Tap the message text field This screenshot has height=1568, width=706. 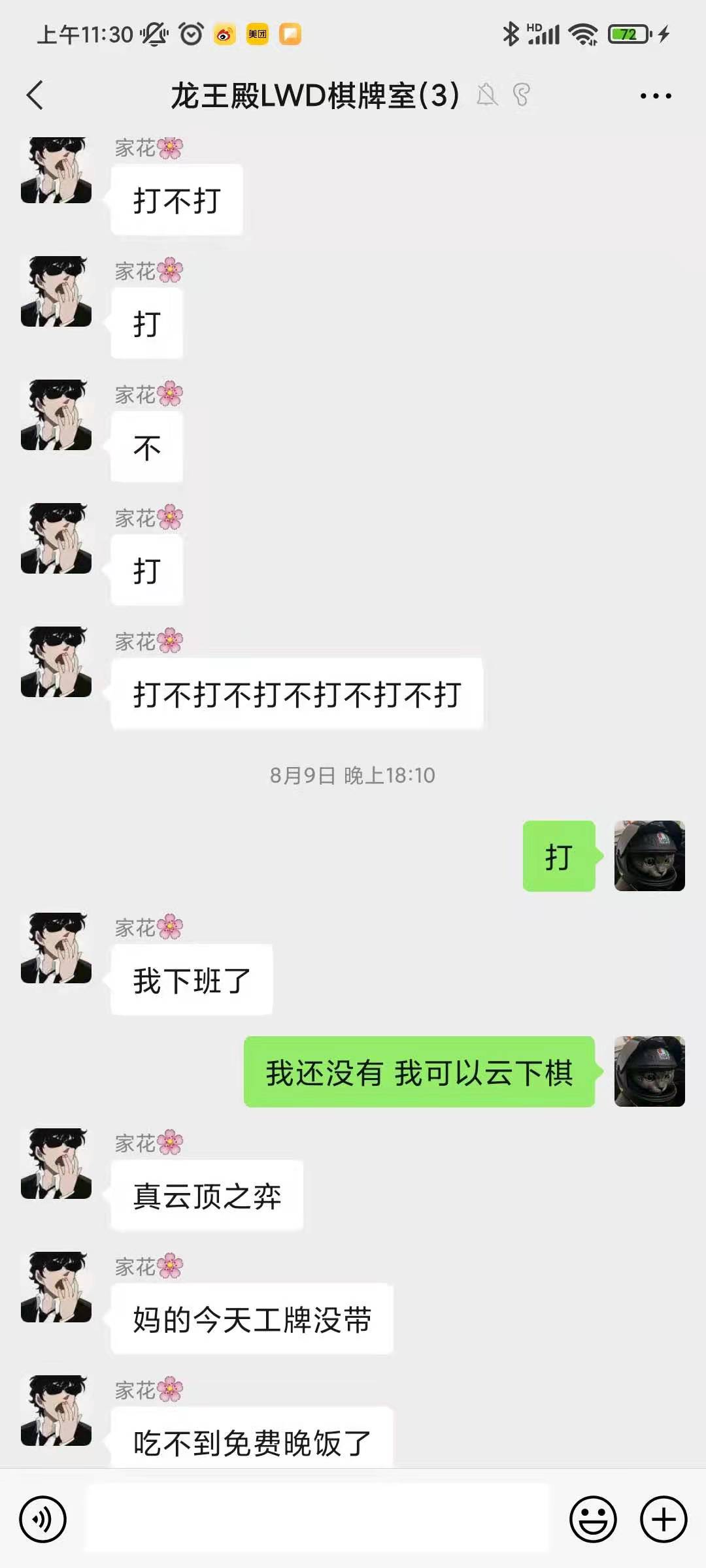point(317,1518)
